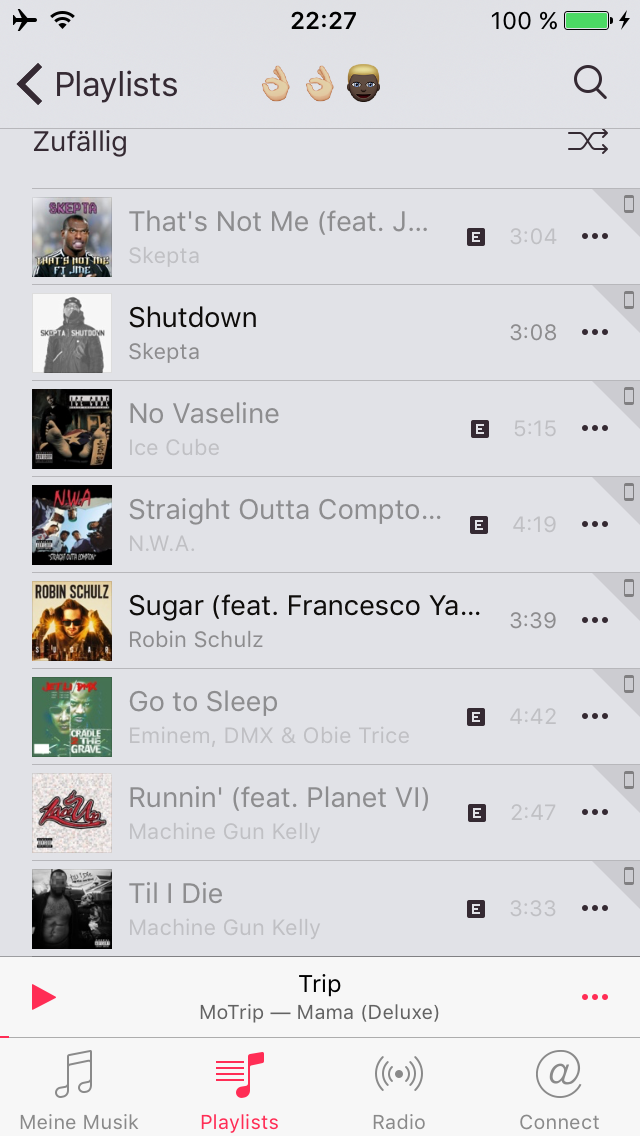Select Straight Outta Compton by N.W.A.

[320, 525]
